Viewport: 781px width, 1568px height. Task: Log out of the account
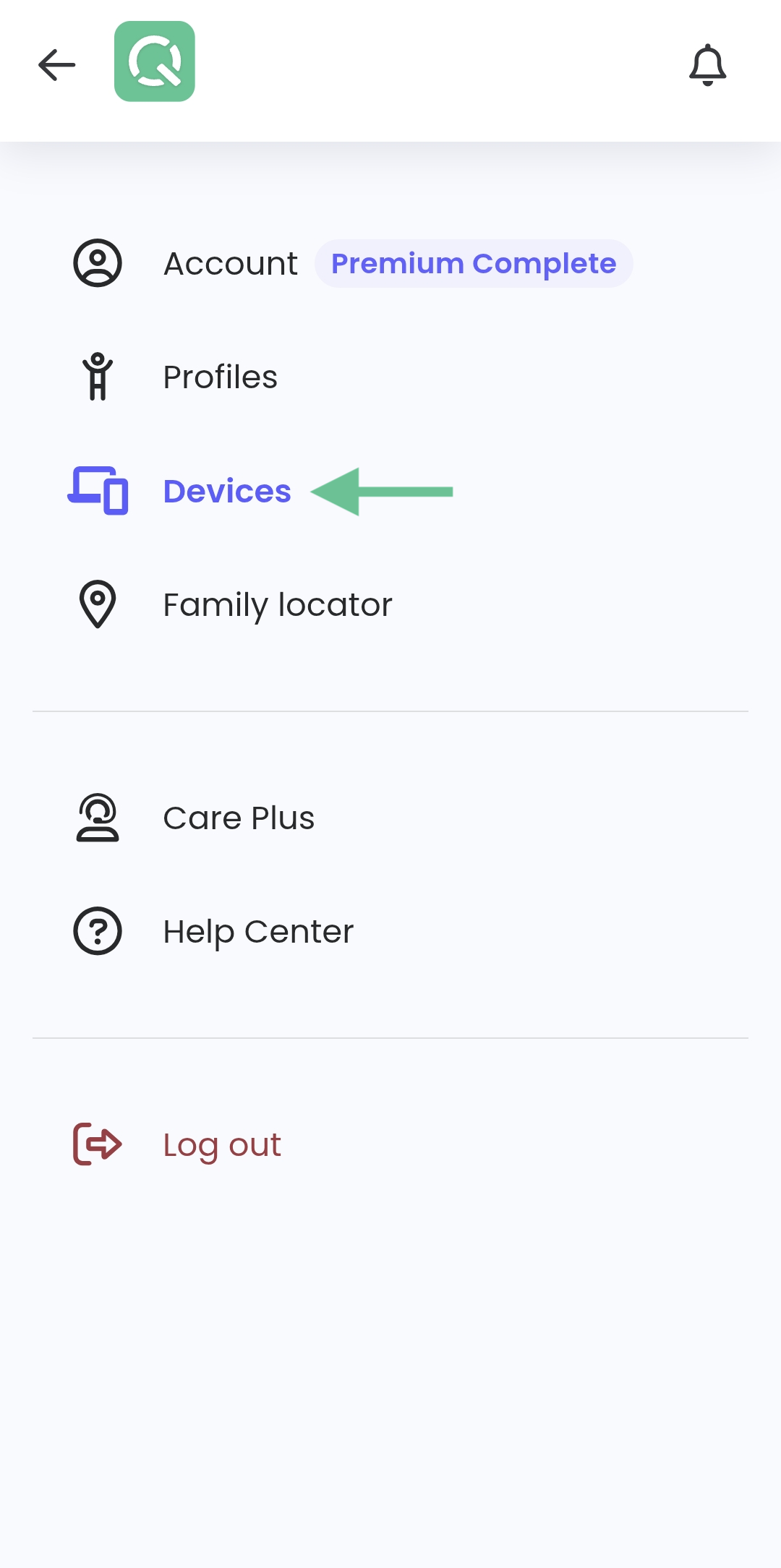[x=221, y=1144]
